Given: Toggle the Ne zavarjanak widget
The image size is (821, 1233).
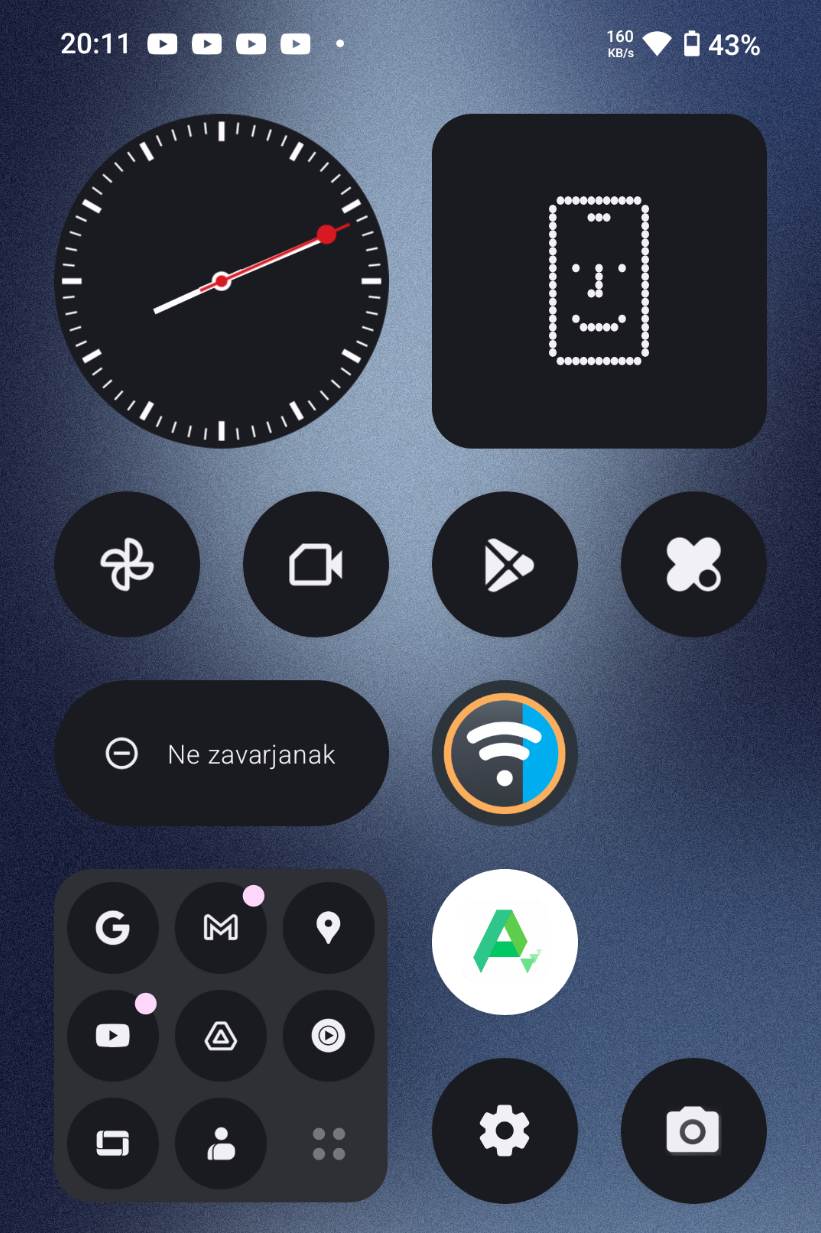Looking at the screenshot, I should point(221,753).
